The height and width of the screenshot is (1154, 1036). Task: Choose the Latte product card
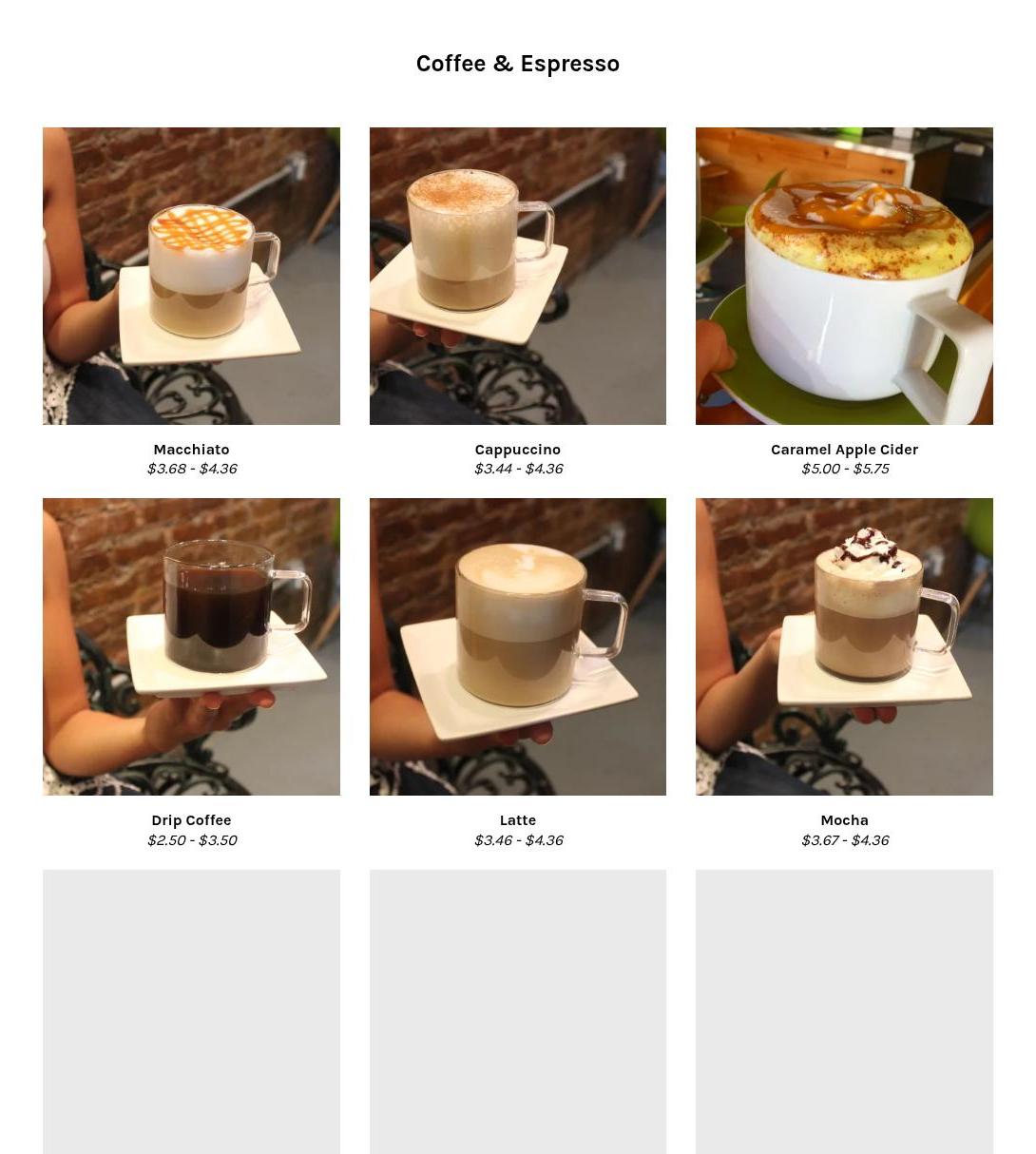[517, 647]
